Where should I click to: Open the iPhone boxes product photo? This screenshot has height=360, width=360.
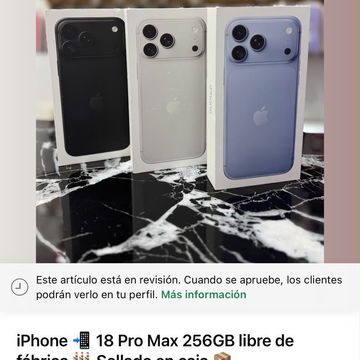pyautogui.click(x=180, y=131)
